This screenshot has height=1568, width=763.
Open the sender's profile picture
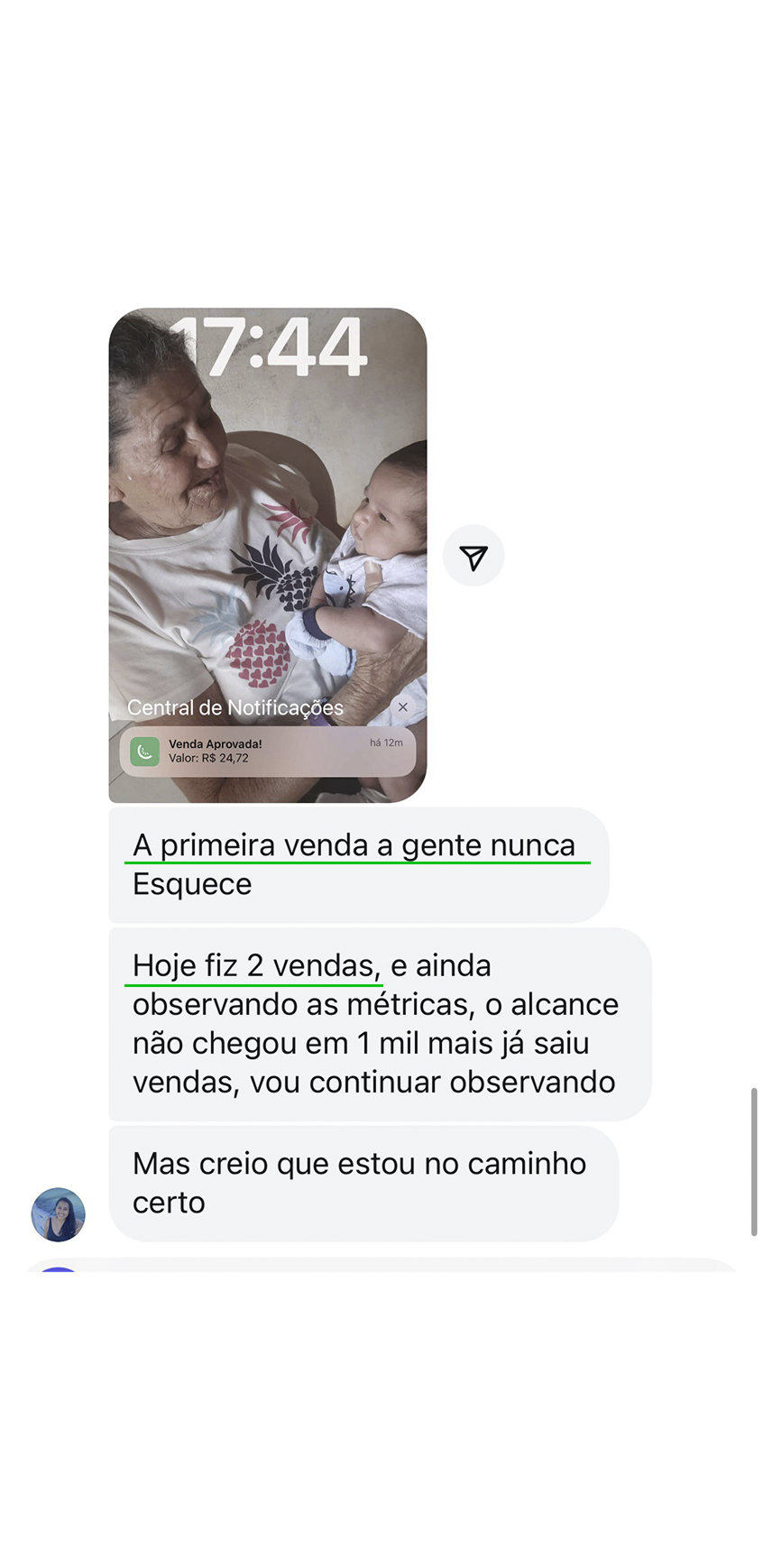pyautogui.click(x=59, y=1214)
